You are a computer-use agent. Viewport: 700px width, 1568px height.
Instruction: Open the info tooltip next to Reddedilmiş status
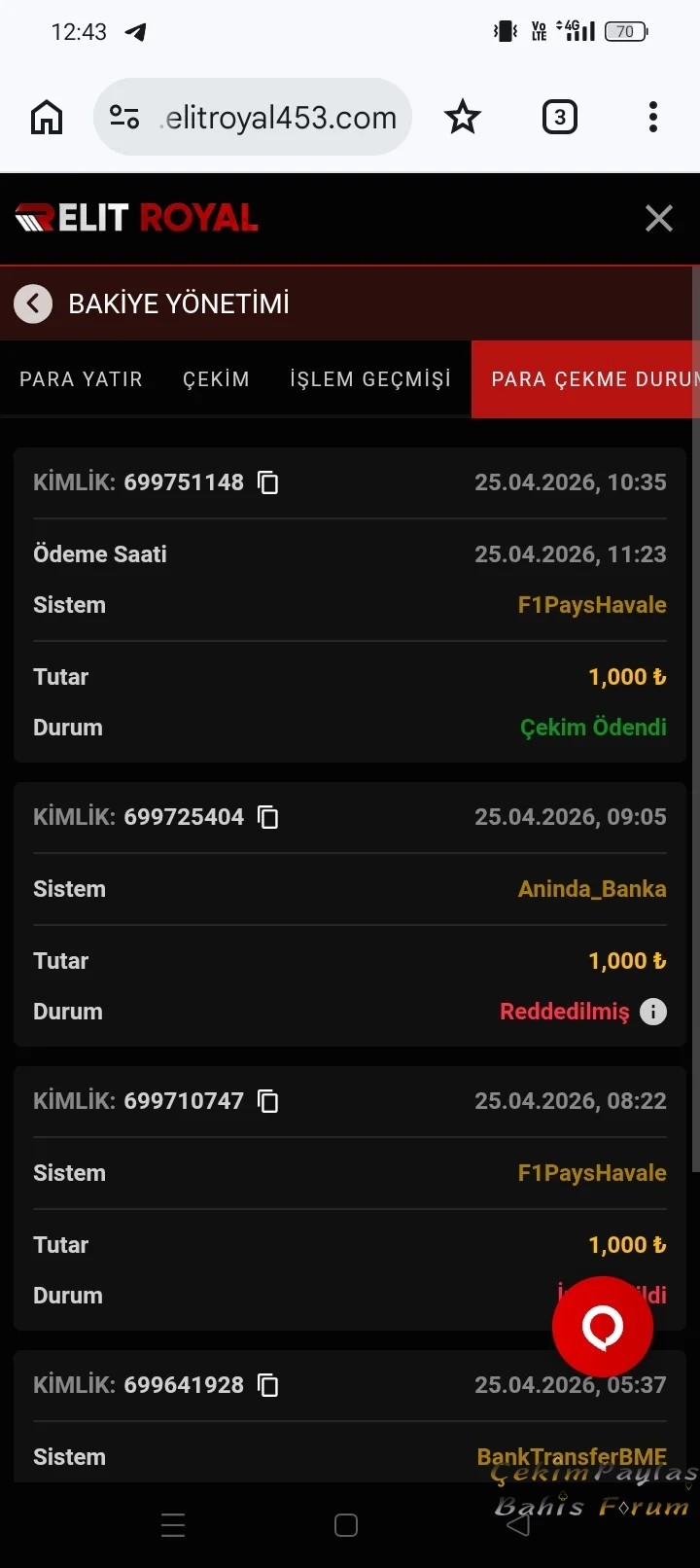(652, 1012)
